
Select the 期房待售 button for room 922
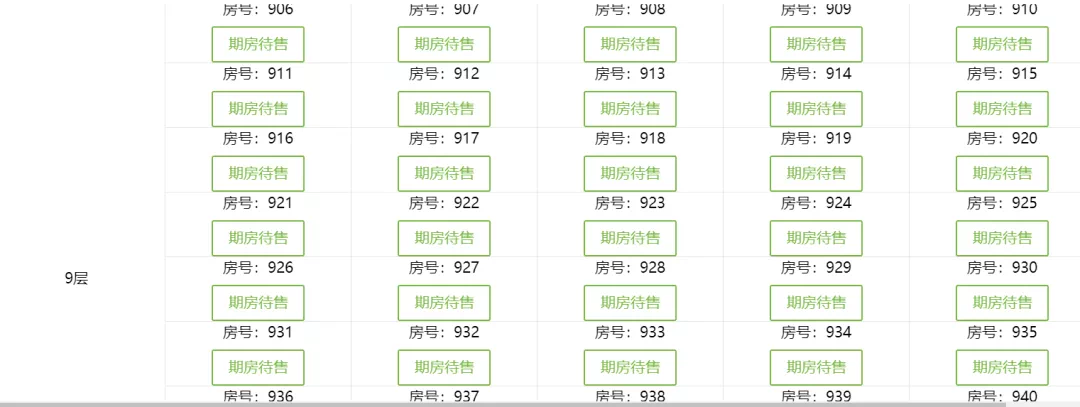(444, 238)
